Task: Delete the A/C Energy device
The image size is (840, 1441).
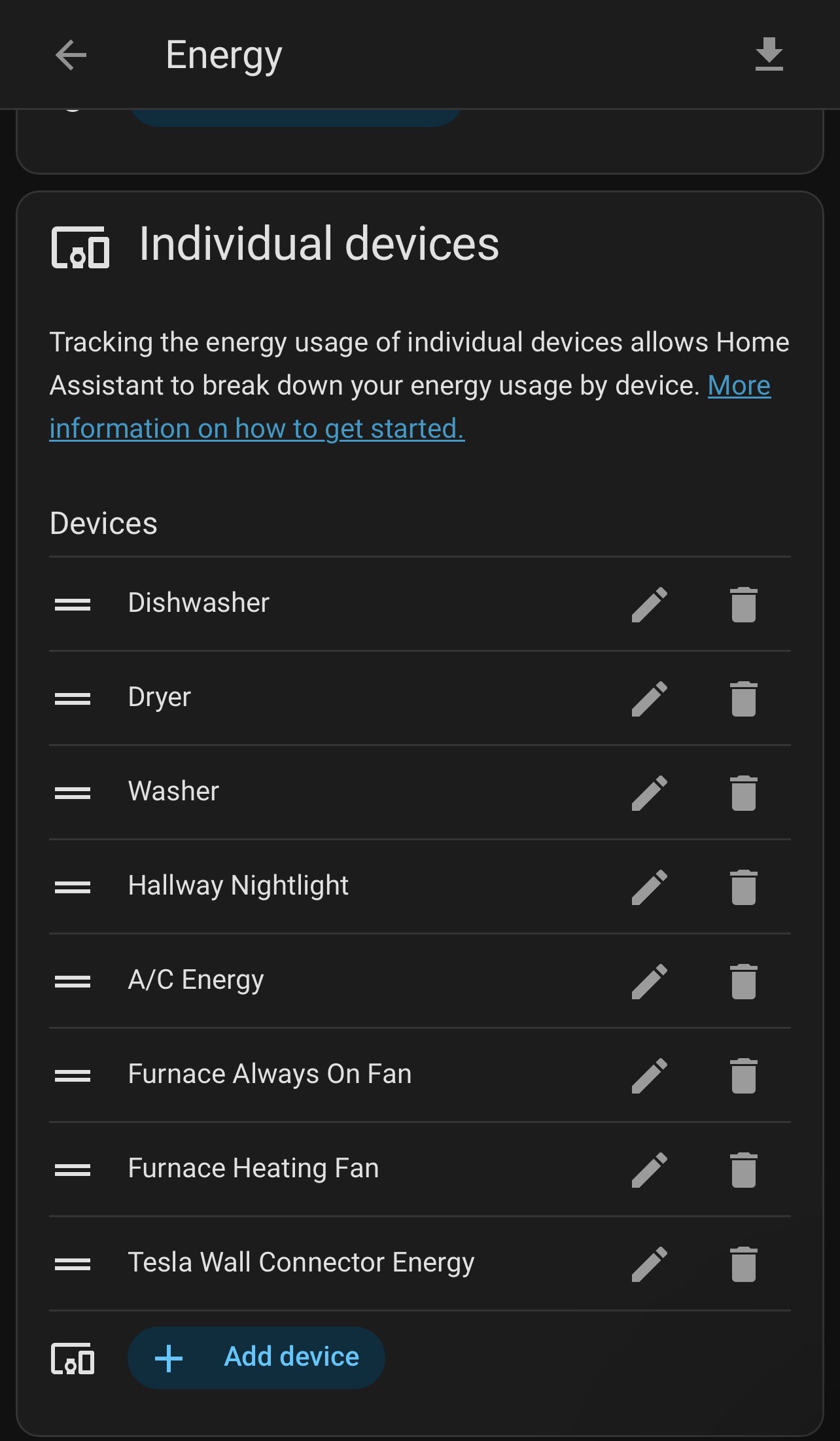Action: [743, 981]
